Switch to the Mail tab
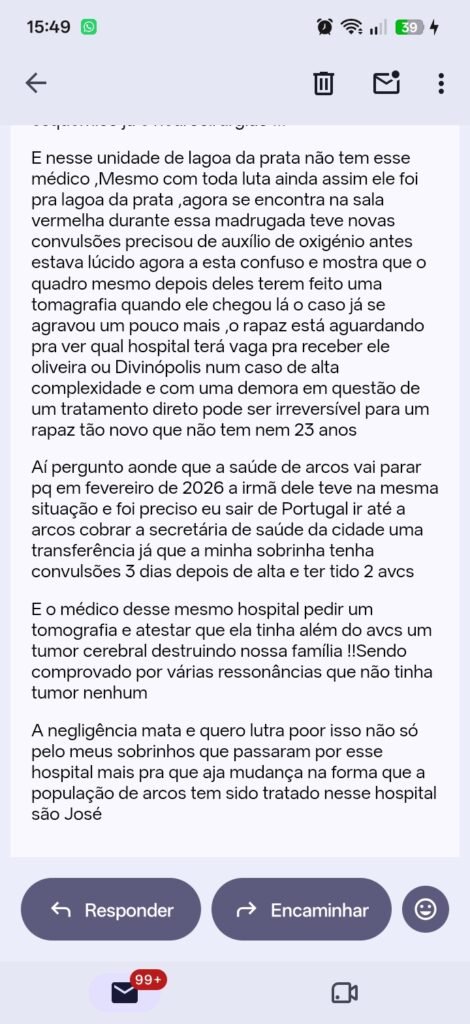470x1024 pixels. pos(125,993)
